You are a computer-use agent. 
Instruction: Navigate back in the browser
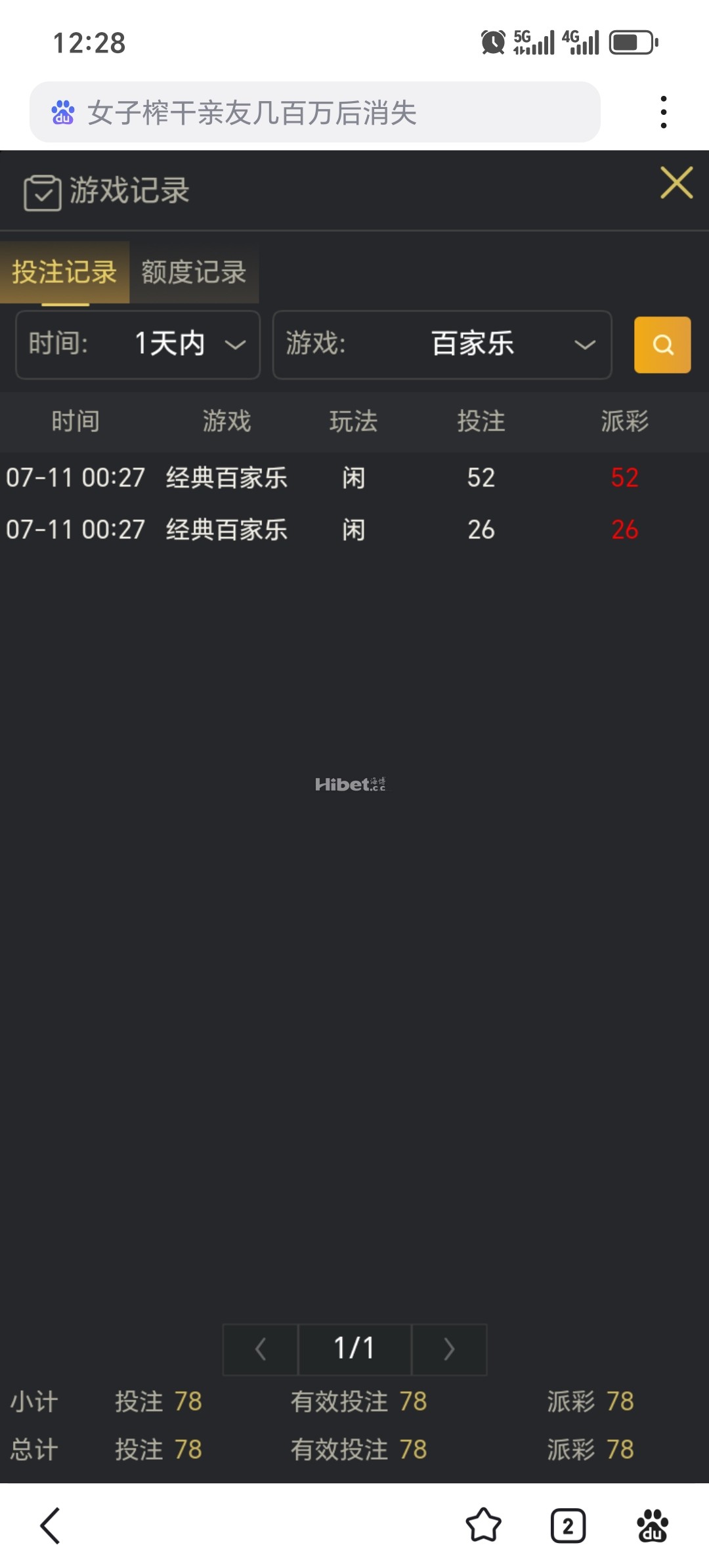(51, 1525)
